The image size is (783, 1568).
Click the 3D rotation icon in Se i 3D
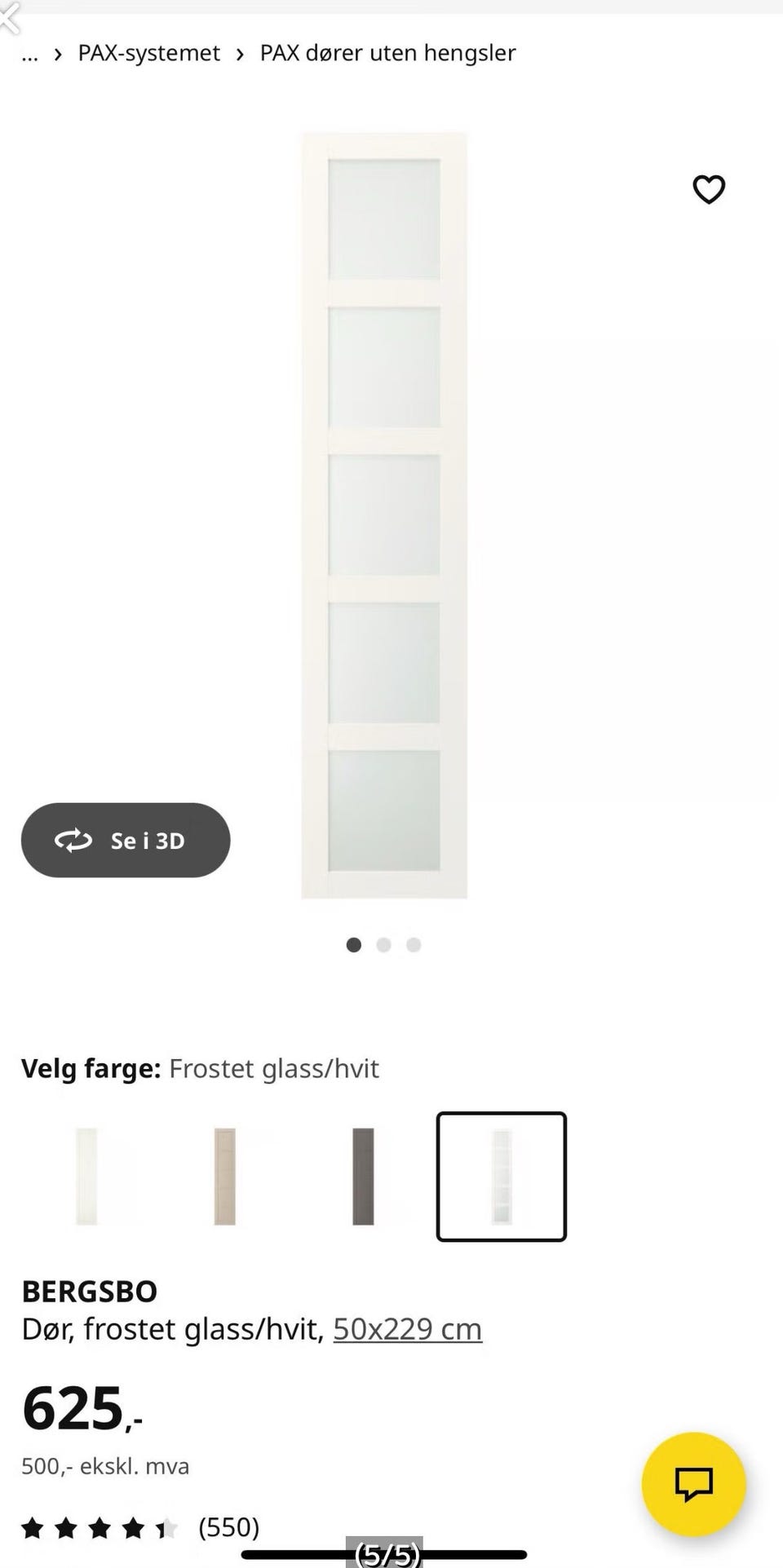coord(74,841)
